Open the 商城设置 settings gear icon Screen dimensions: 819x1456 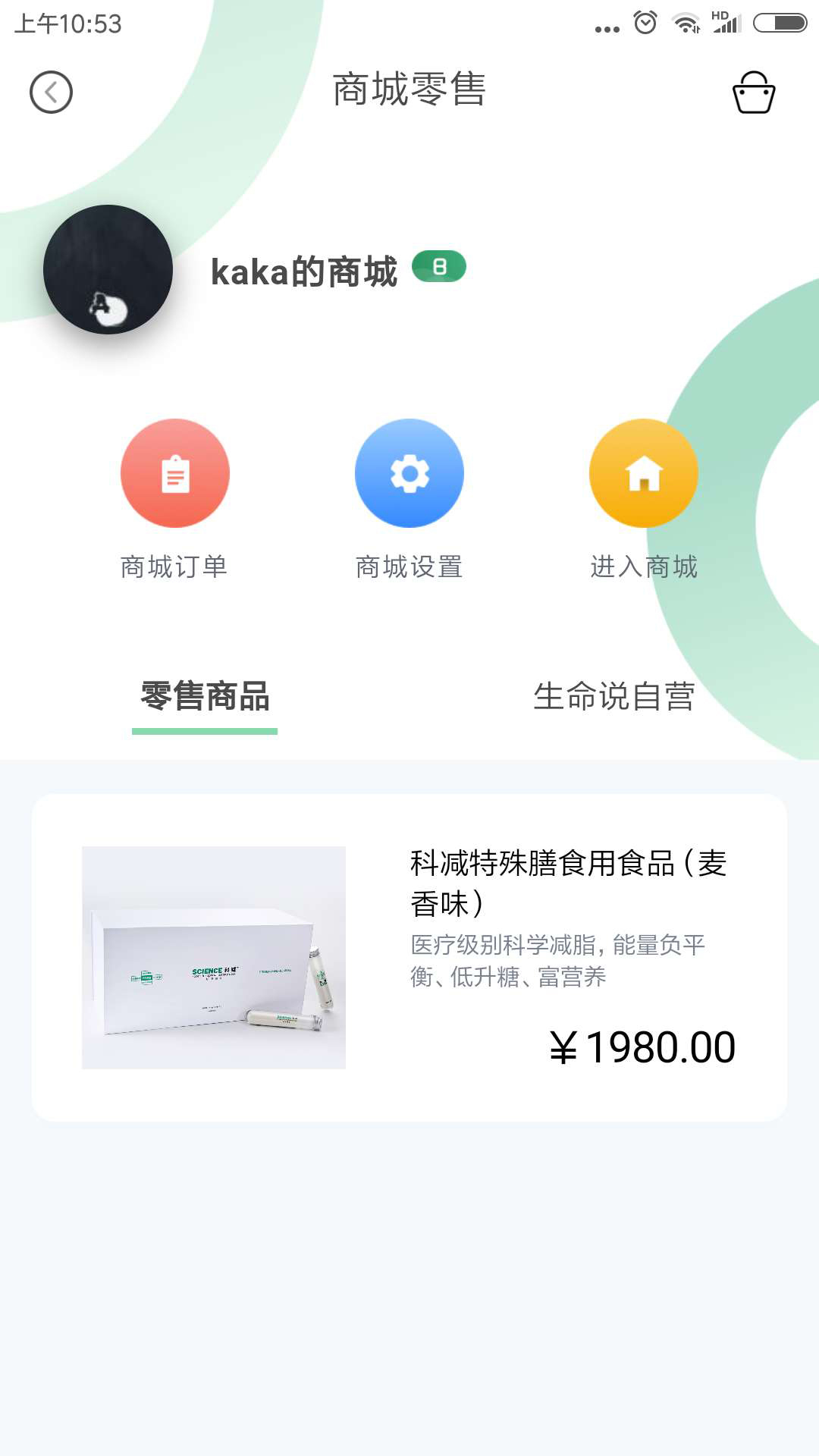coord(409,472)
